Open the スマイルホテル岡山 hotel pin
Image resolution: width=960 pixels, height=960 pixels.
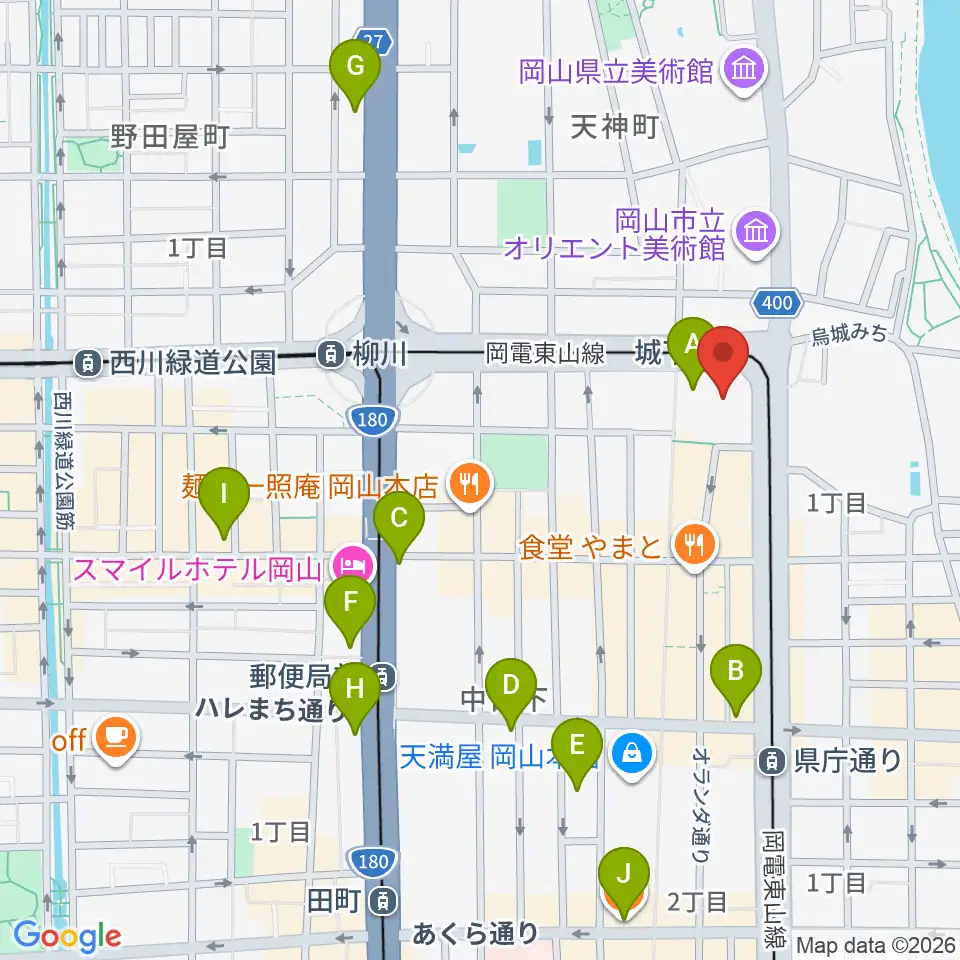354,564
